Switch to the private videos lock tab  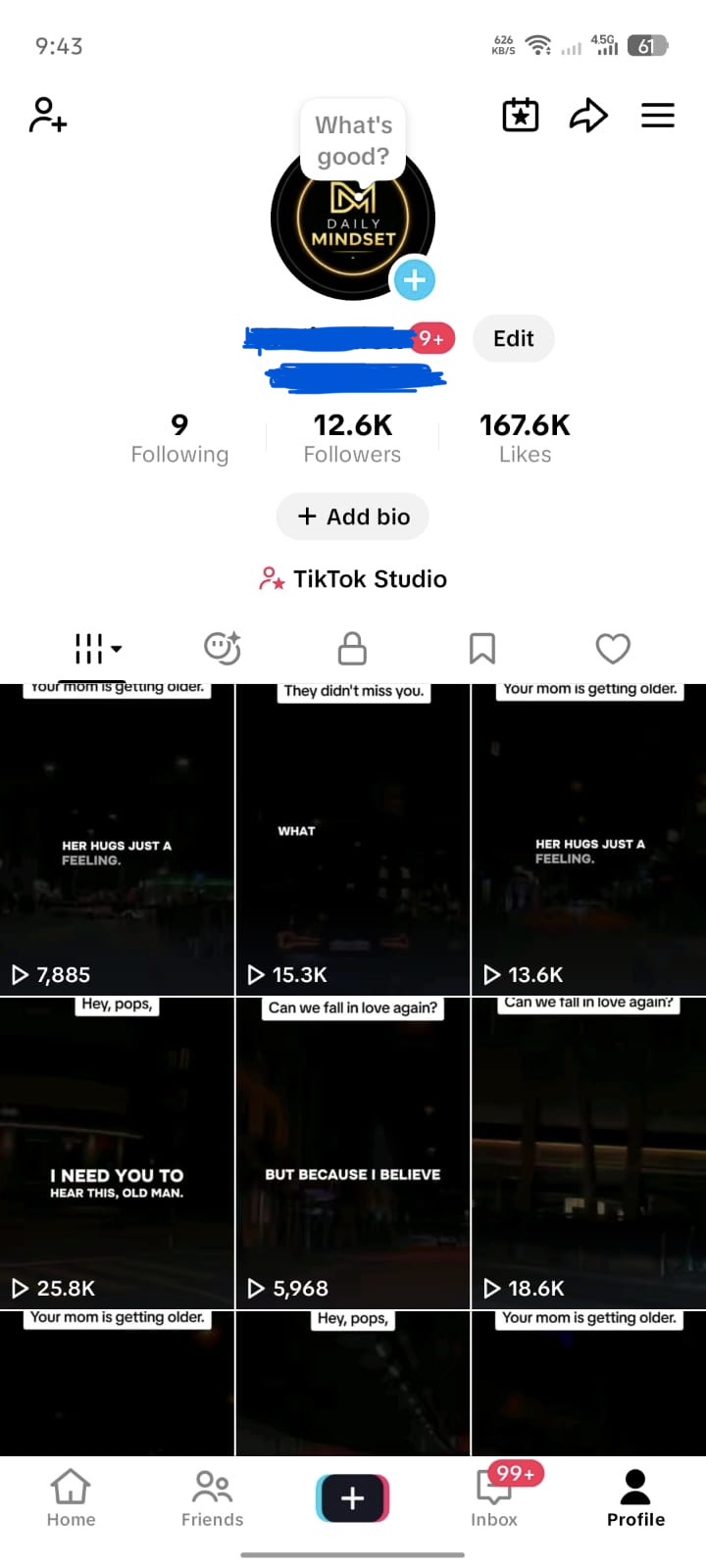(x=352, y=648)
